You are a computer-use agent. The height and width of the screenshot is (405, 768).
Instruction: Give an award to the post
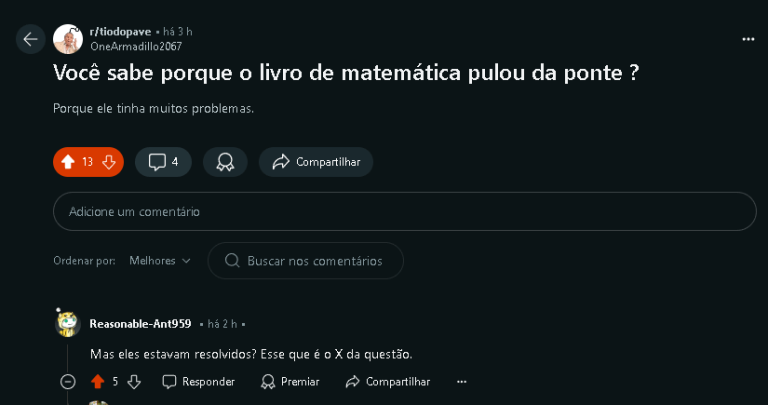click(x=225, y=161)
